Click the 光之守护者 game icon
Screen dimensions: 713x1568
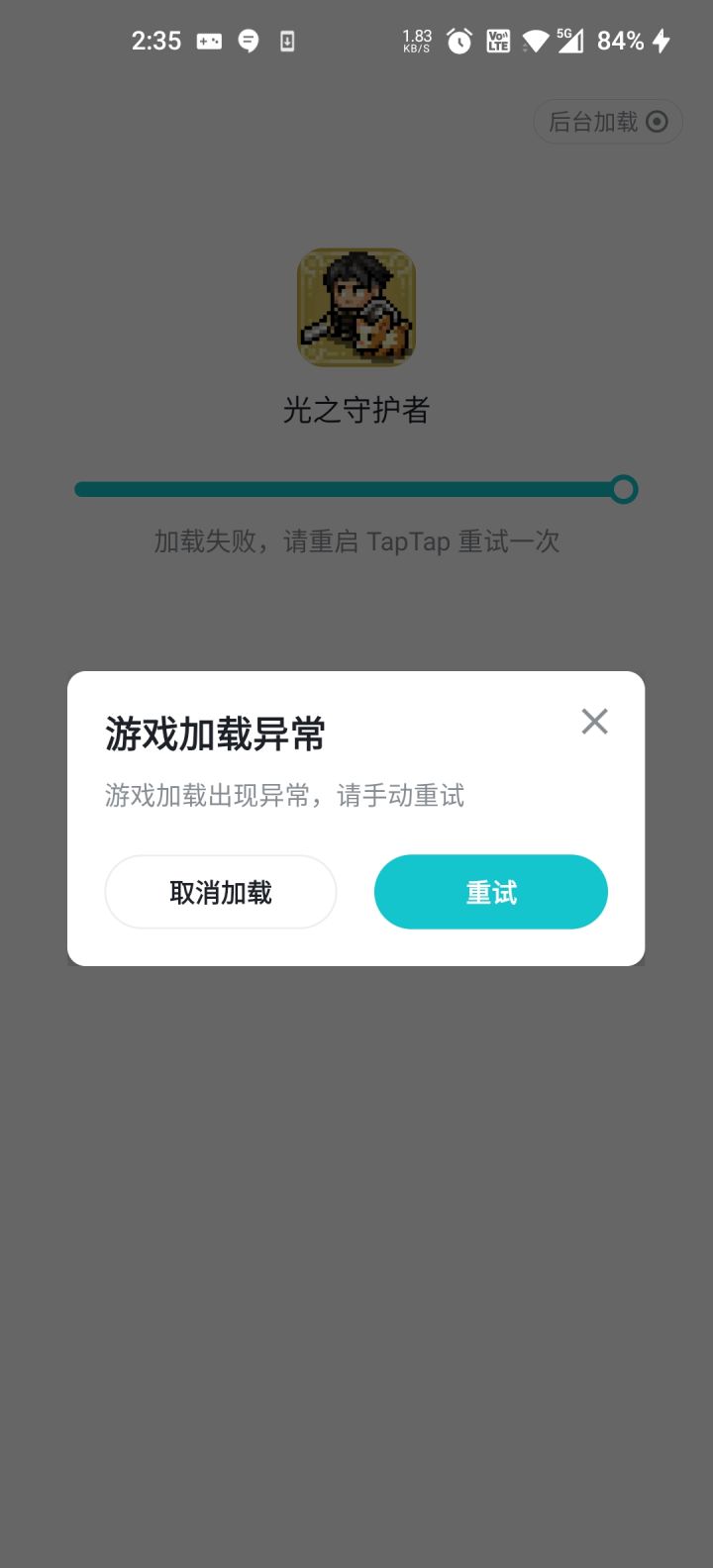point(356,308)
